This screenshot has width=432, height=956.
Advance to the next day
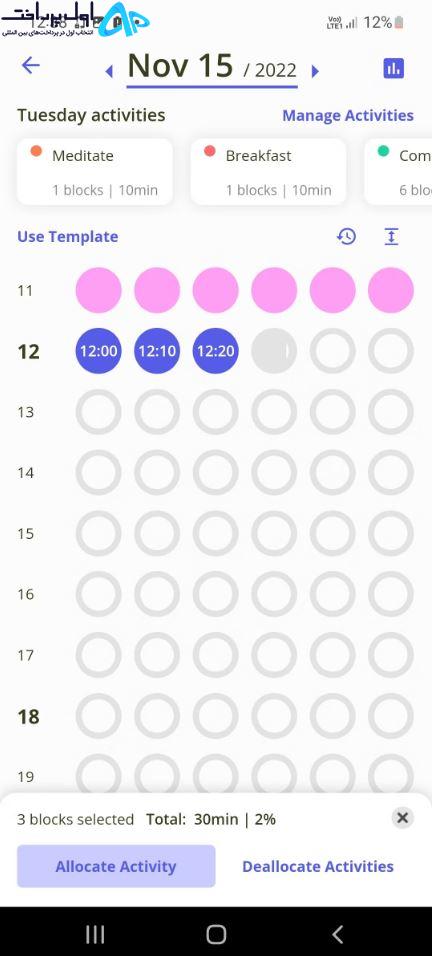click(x=315, y=71)
